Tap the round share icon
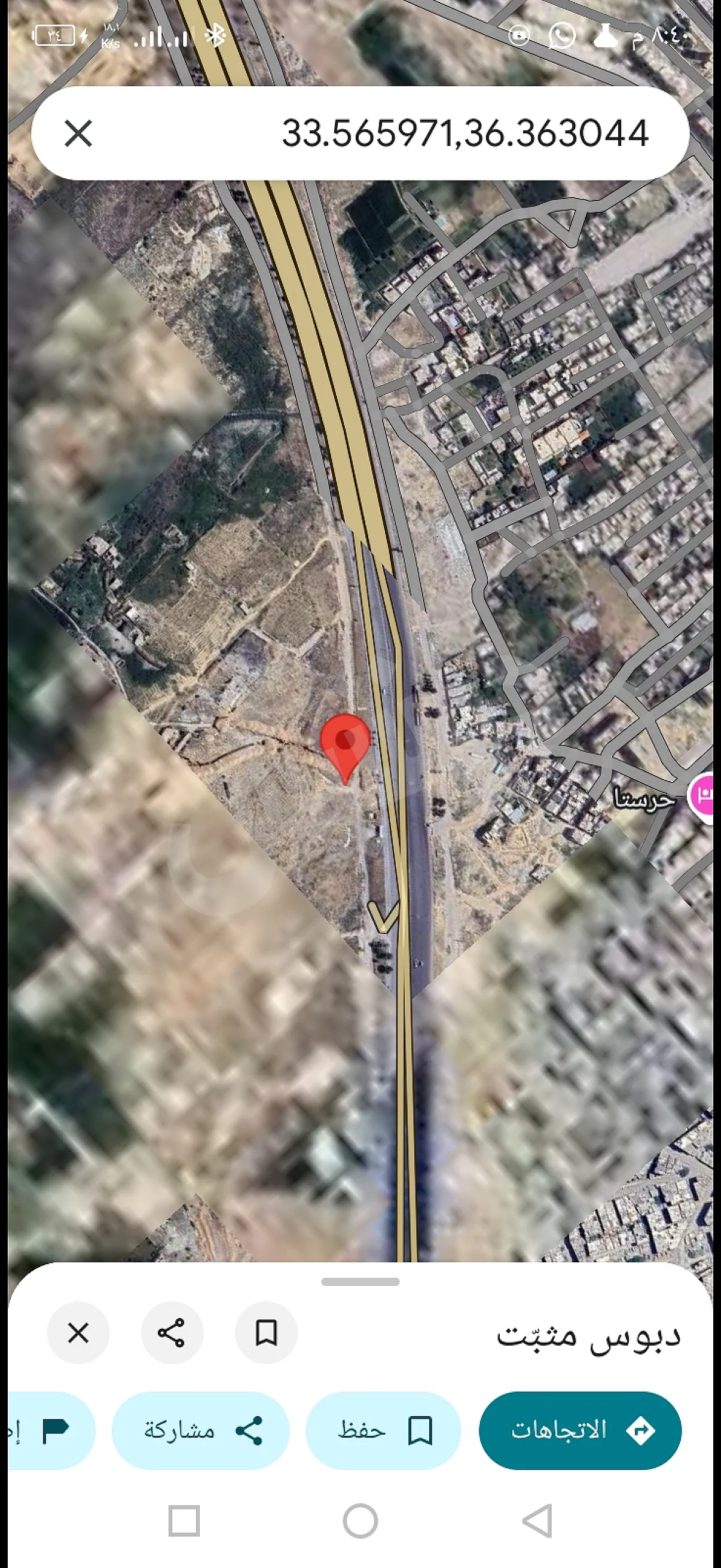 172,1332
